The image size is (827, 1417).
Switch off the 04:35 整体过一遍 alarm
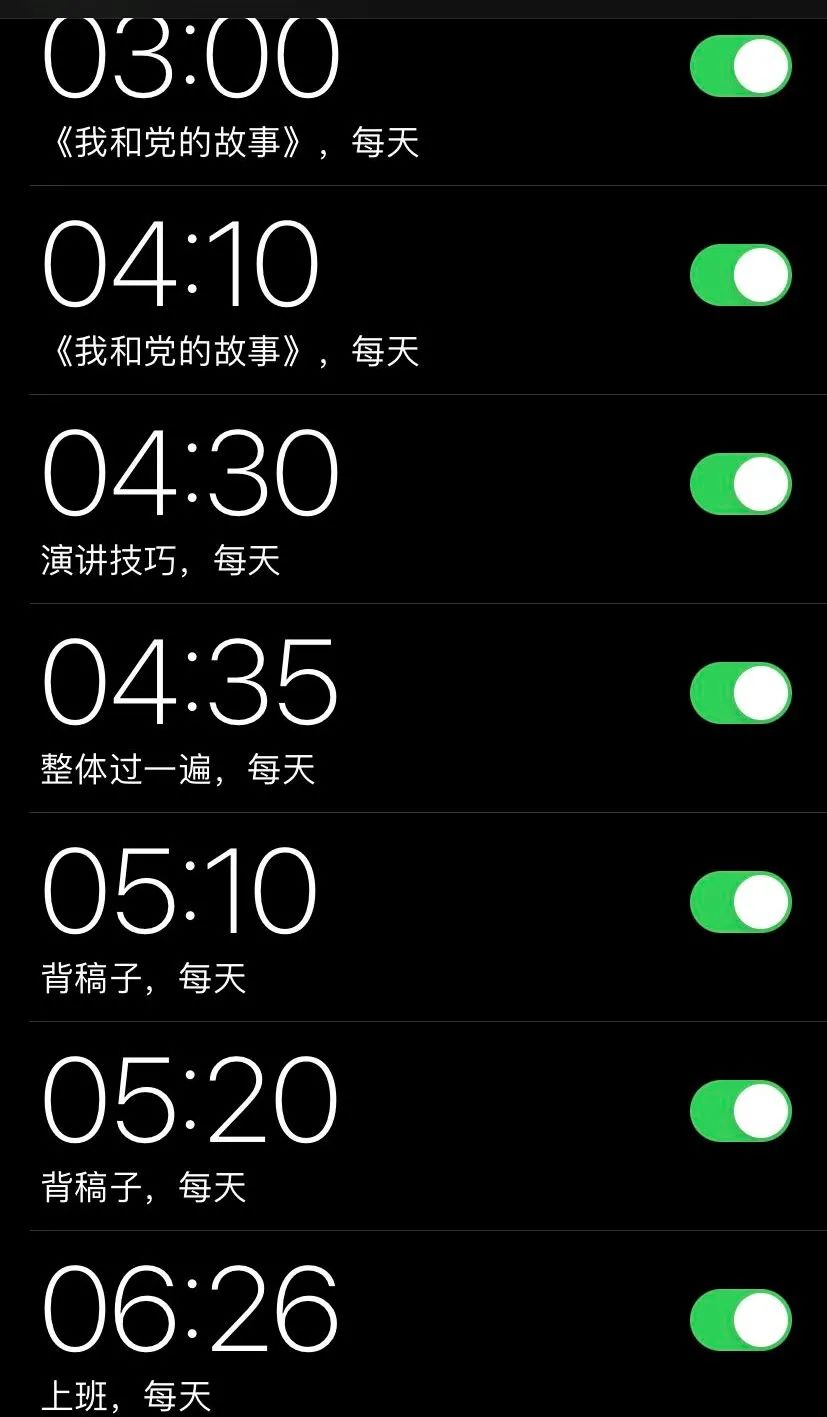(741, 693)
